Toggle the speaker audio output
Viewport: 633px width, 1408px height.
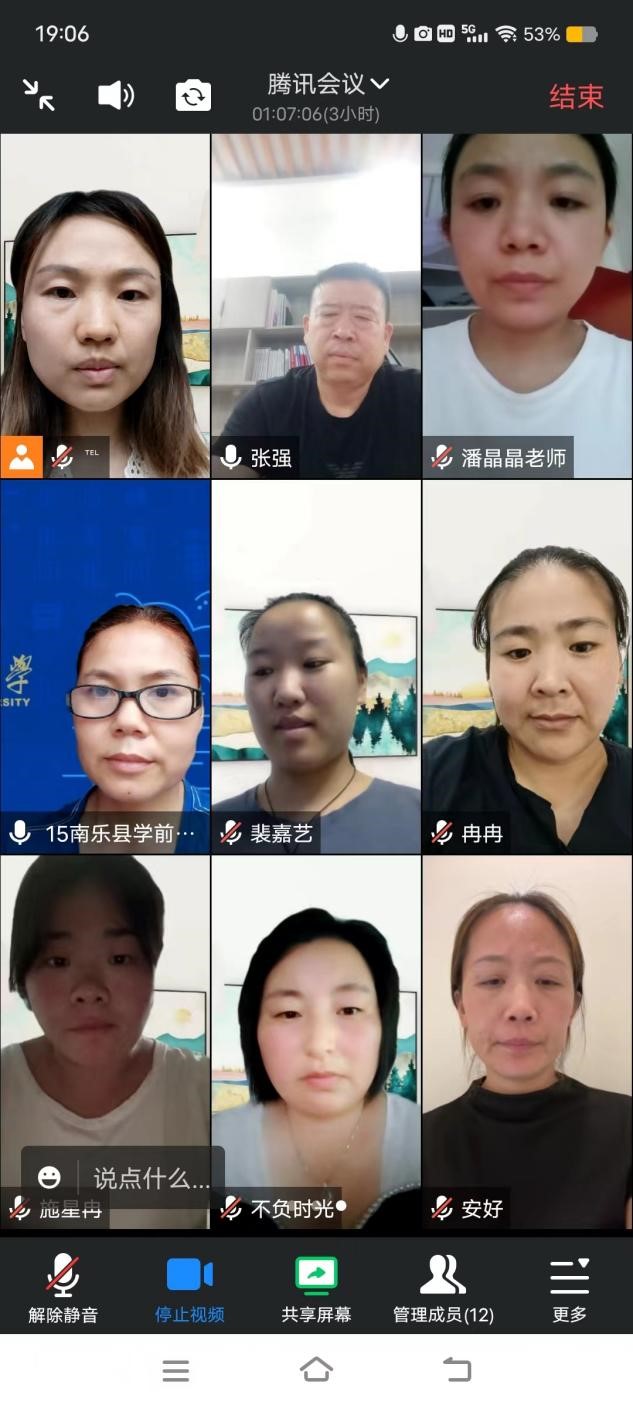[x=115, y=96]
